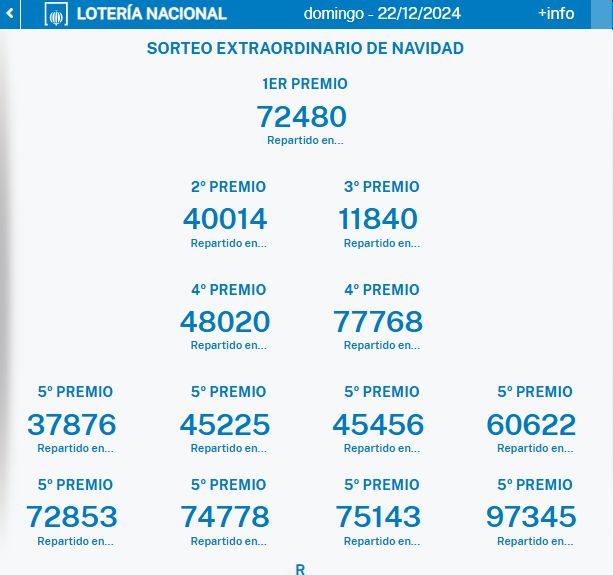Open Repartido en for number 45225

tap(228, 449)
